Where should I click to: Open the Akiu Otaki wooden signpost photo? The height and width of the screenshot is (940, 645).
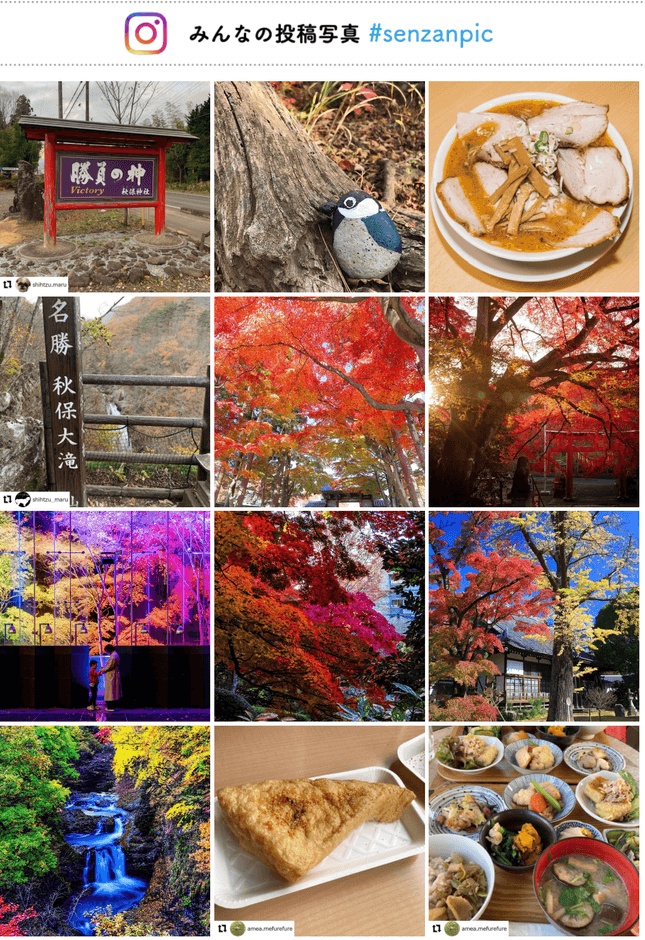coord(105,401)
